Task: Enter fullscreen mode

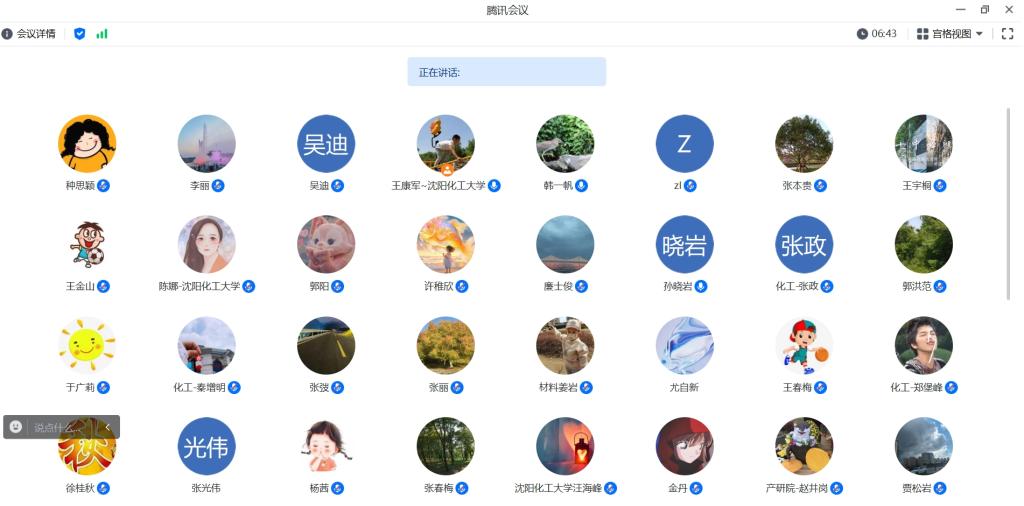Action: pos(1007,34)
